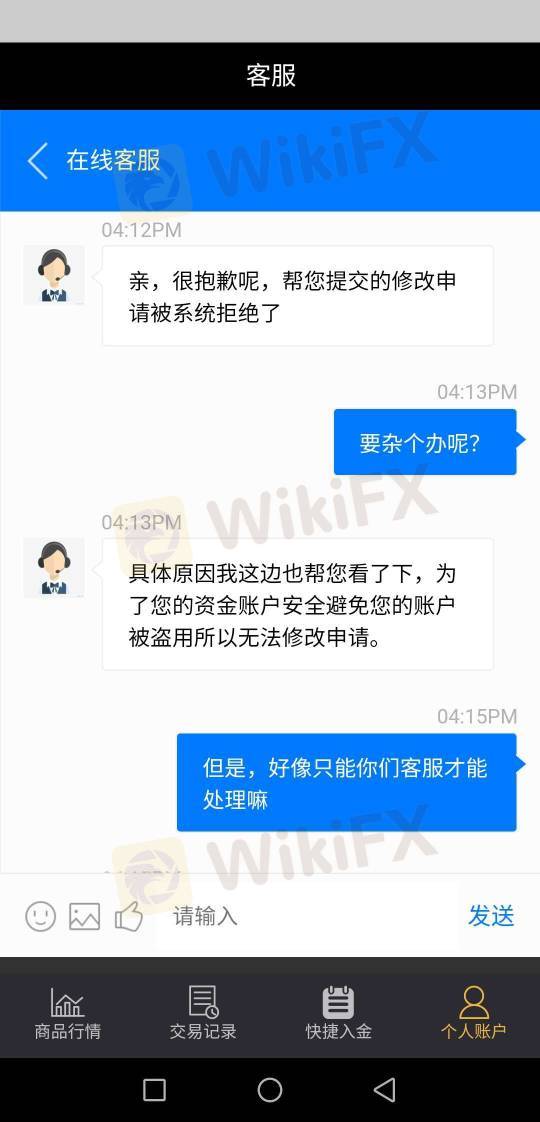Go to the 快捷入金 tab
Screen dimensions: 540x1122
[x=338, y=1013]
